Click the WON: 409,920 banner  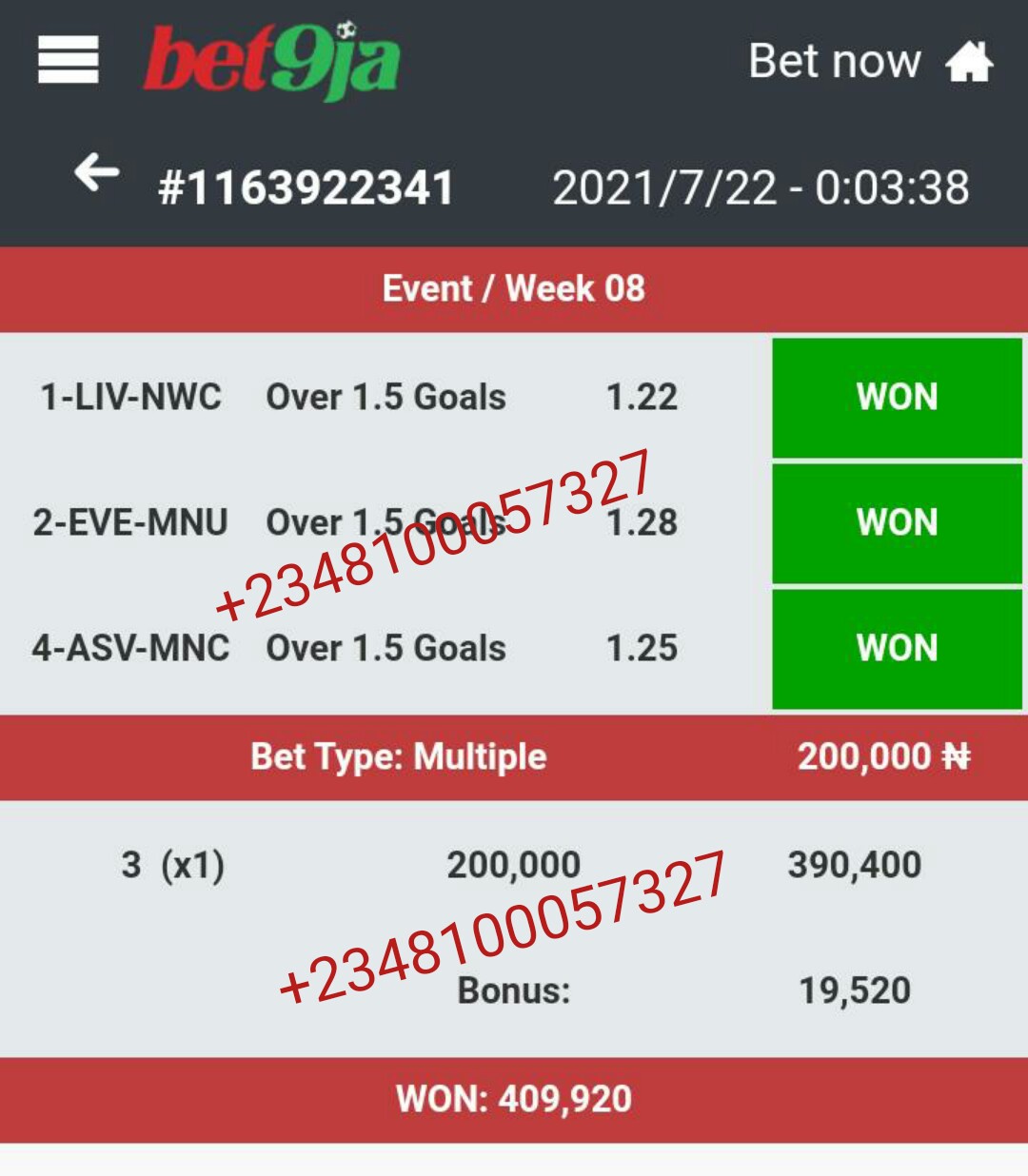[x=514, y=1099]
